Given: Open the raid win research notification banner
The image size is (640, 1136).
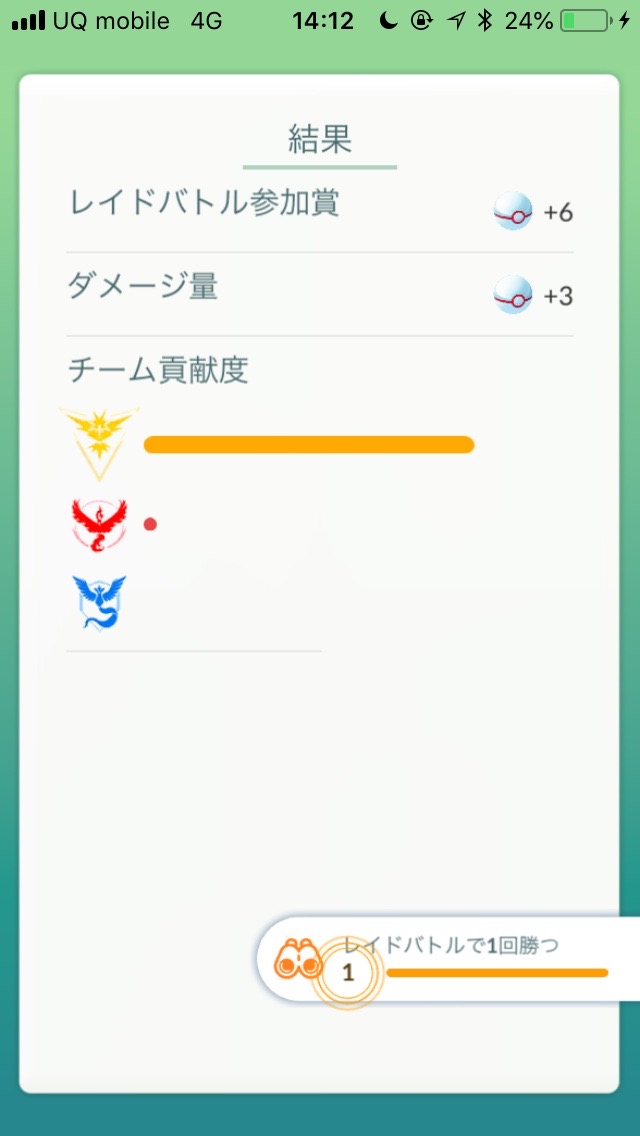Looking at the screenshot, I should 448,960.
